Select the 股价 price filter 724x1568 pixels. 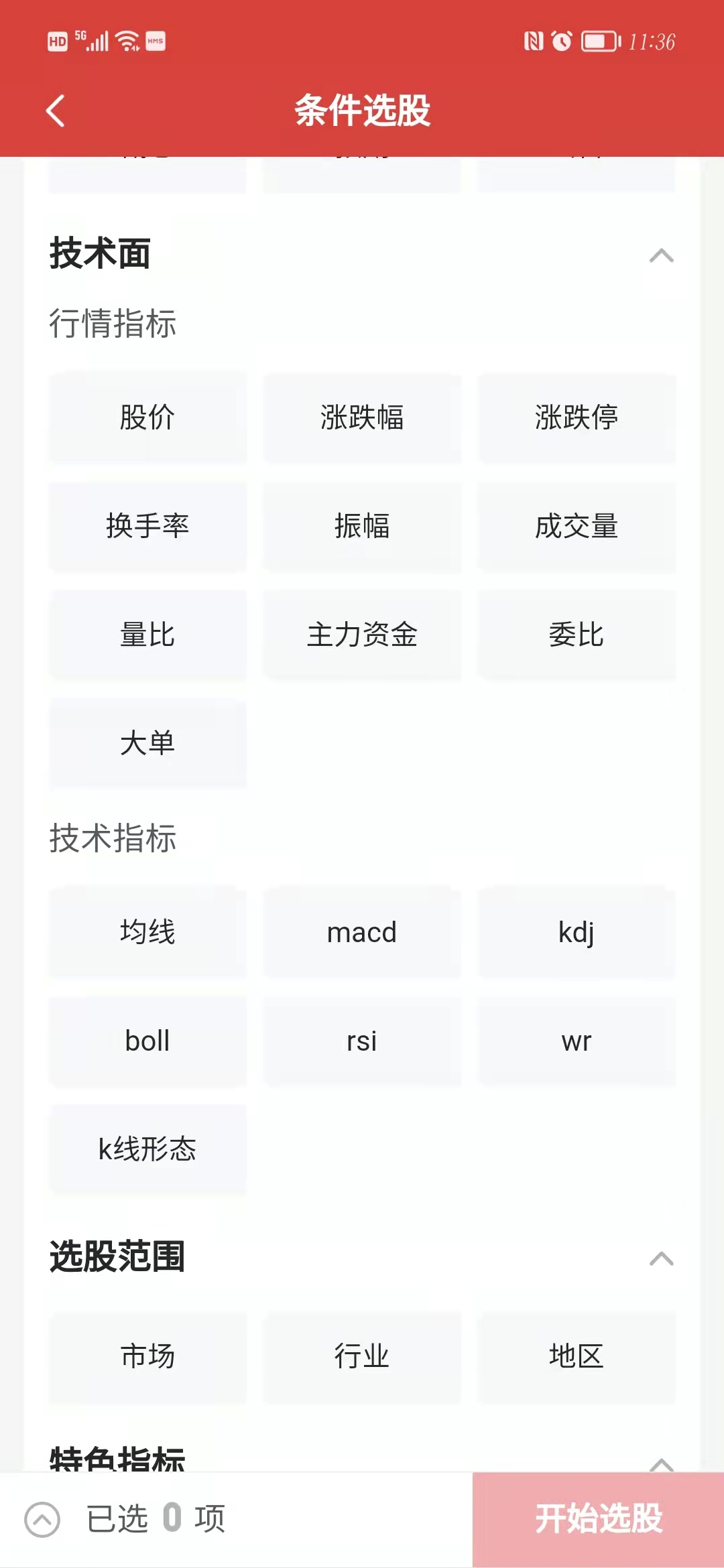point(147,417)
